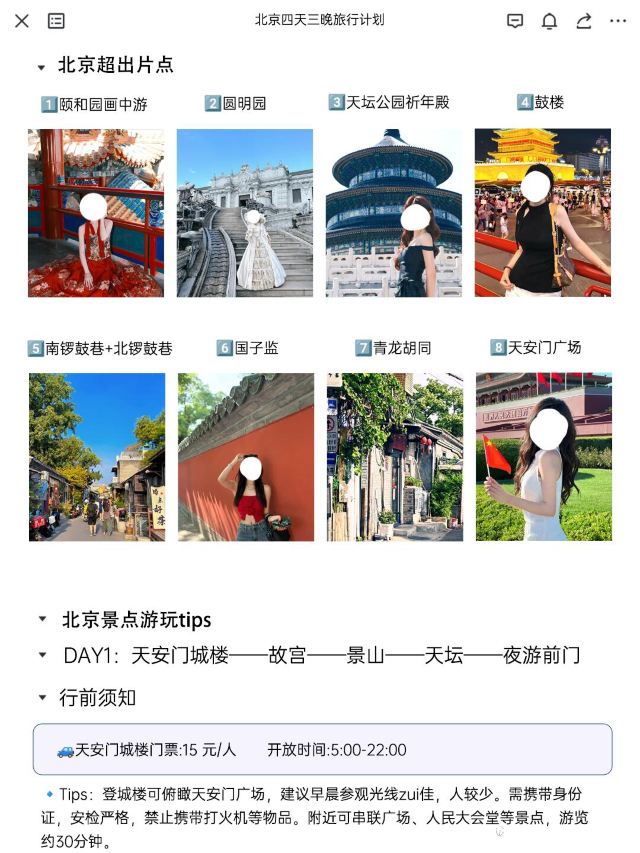Open the 圆明园 photo
Viewport: 640px width, 853px height.
[x=245, y=213]
